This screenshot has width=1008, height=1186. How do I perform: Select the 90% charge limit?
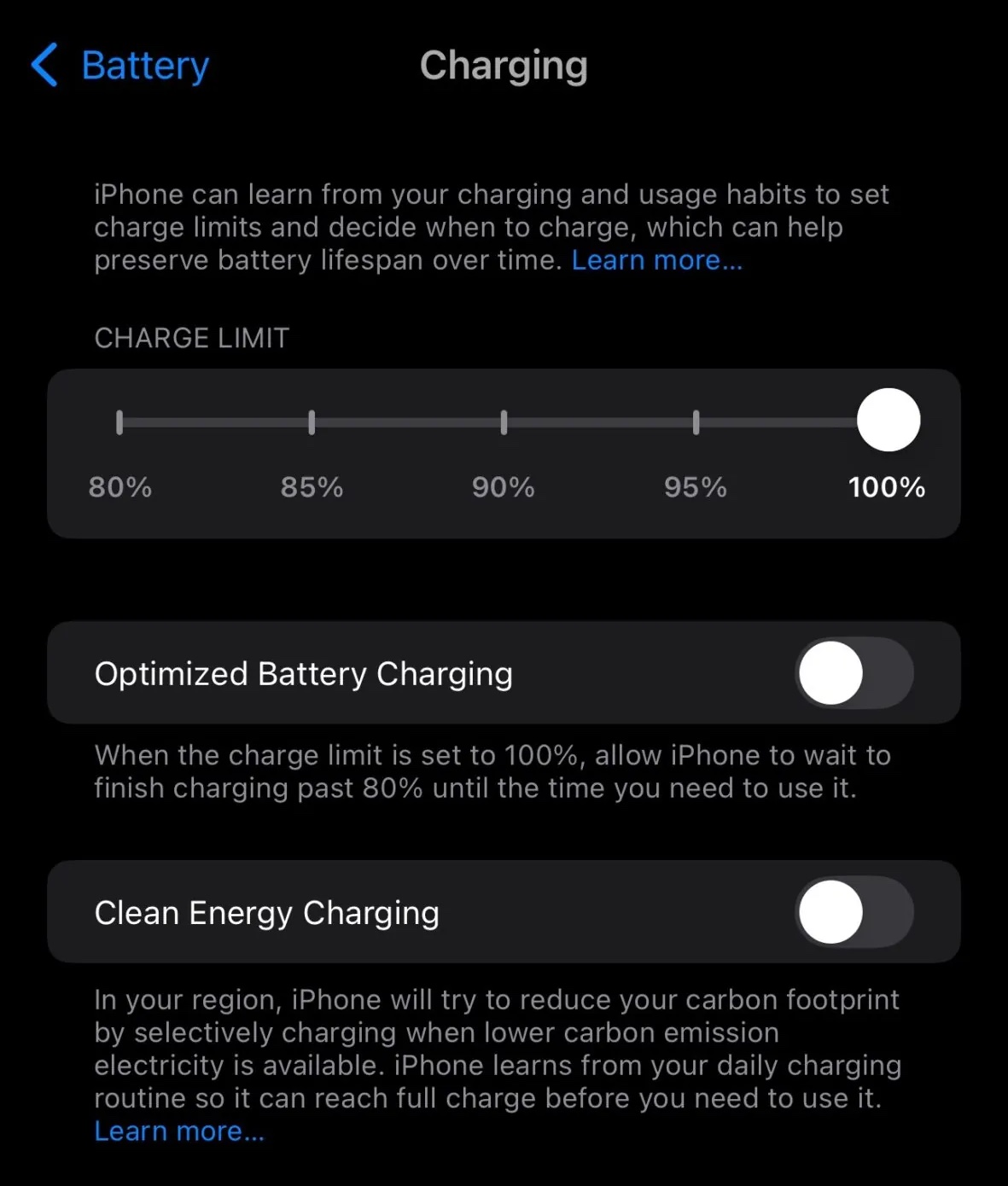[504, 421]
